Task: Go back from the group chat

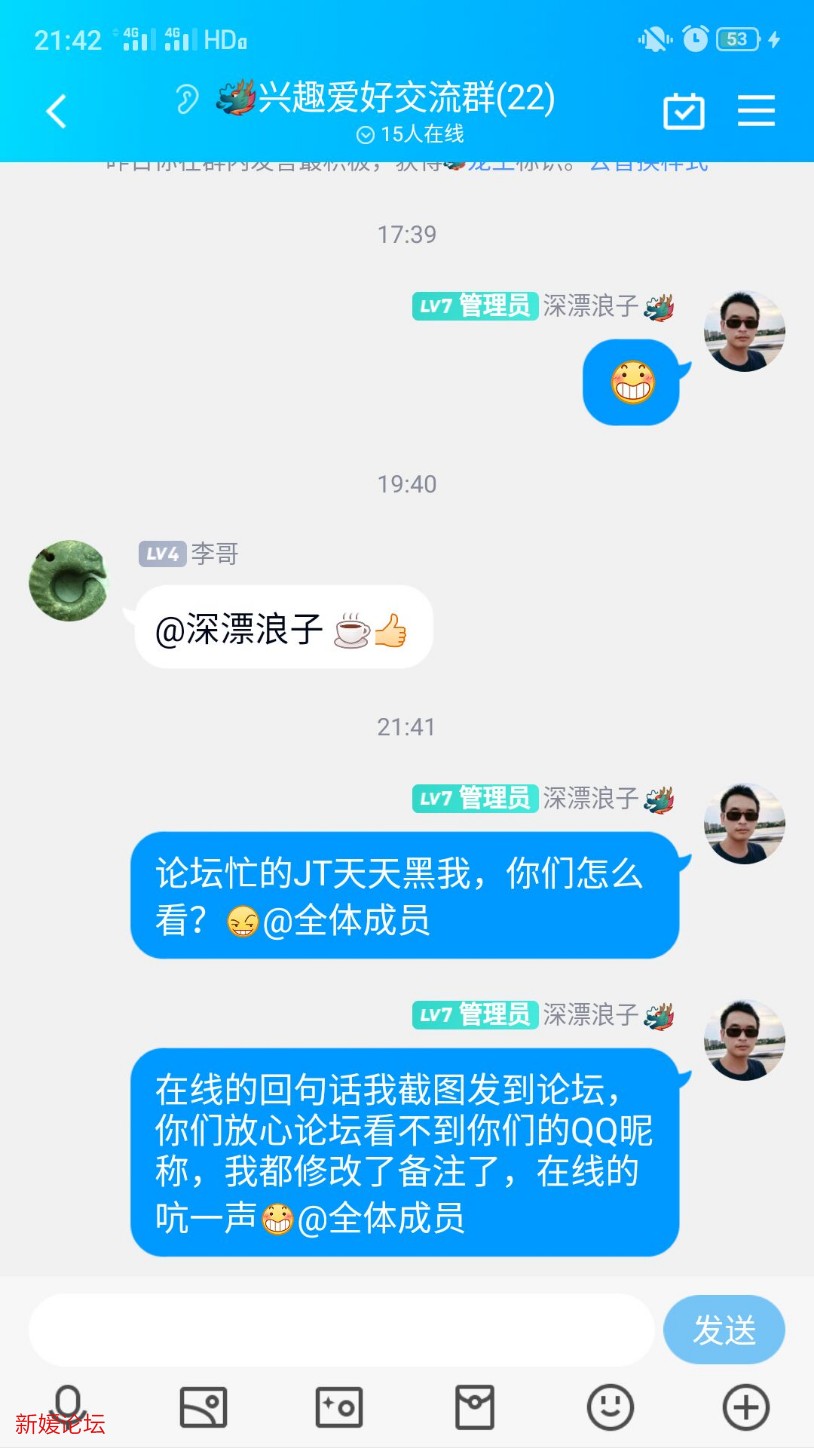Action: click(56, 111)
